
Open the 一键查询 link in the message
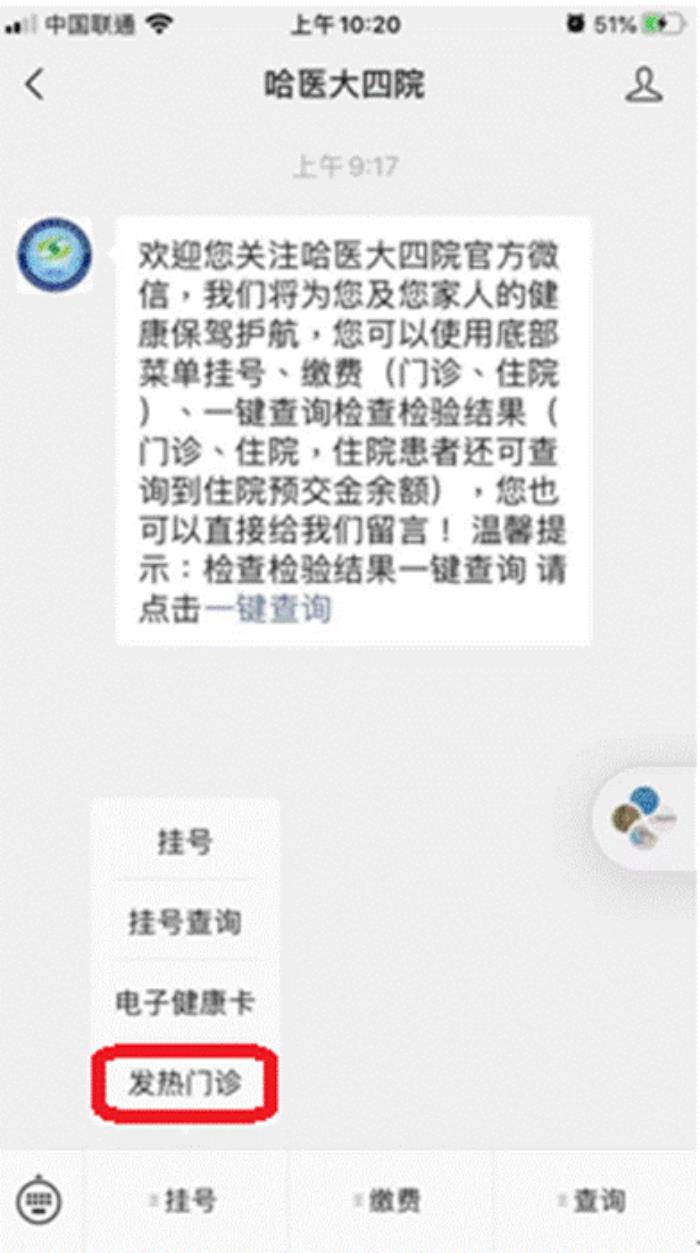(x=268, y=608)
